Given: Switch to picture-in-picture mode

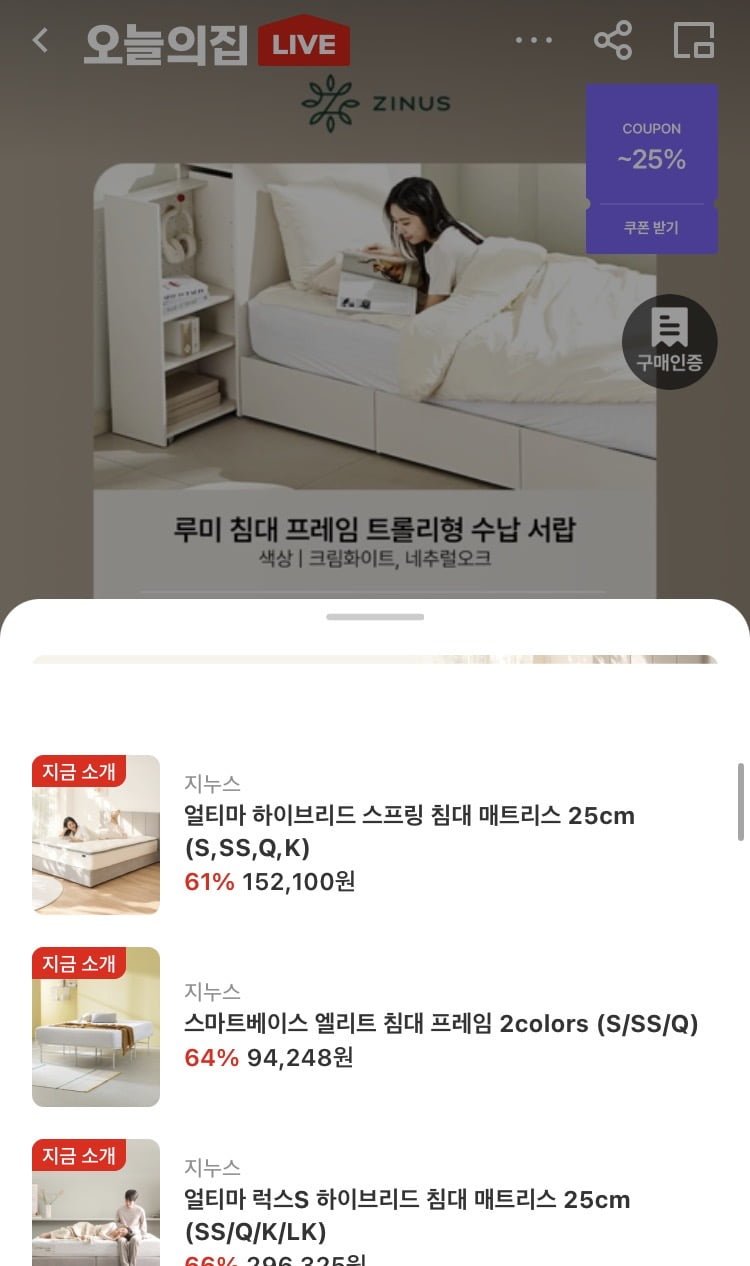Looking at the screenshot, I should pyautogui.click(x=694, y=41).
